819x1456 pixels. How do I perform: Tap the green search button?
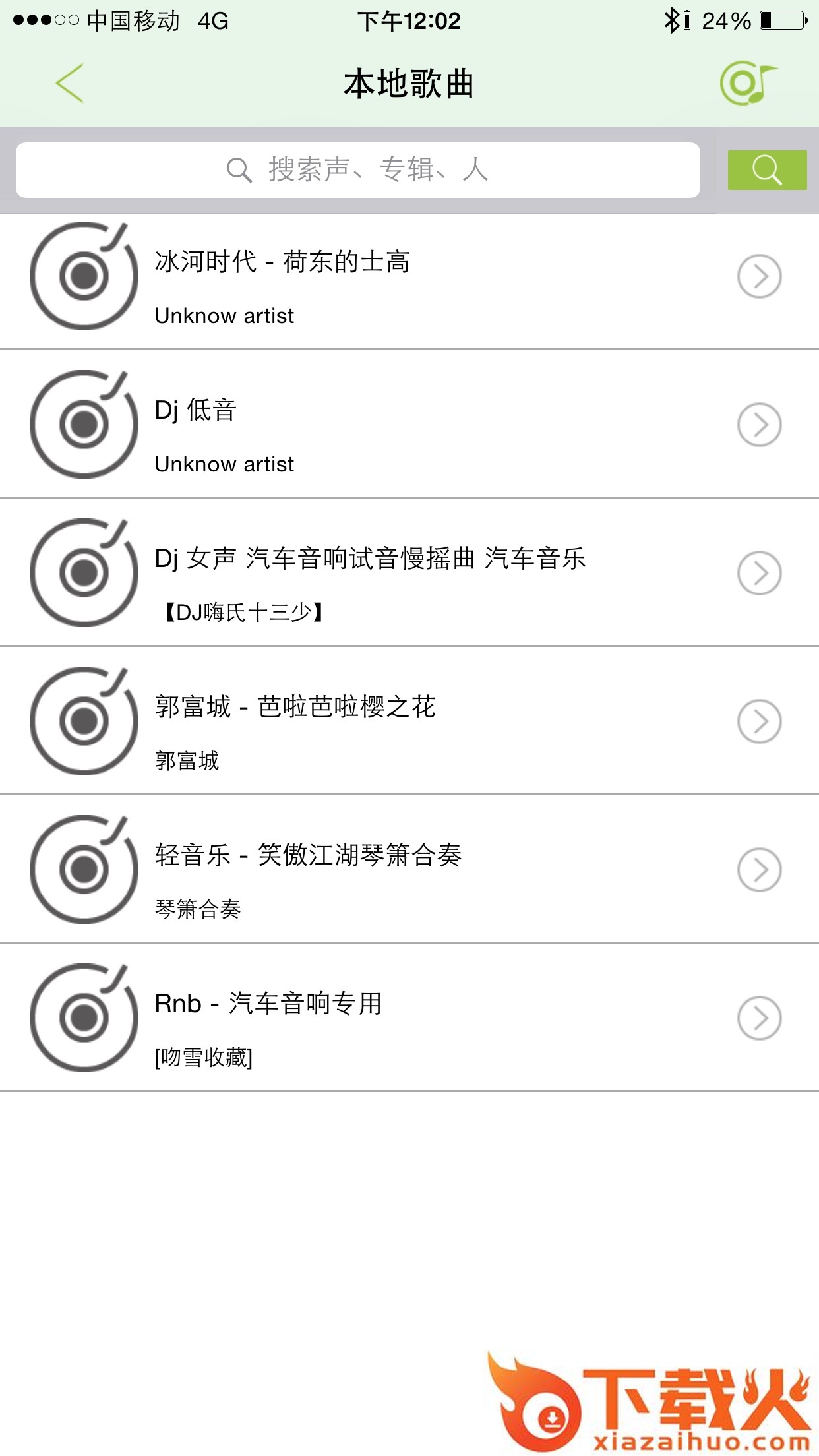767,170
